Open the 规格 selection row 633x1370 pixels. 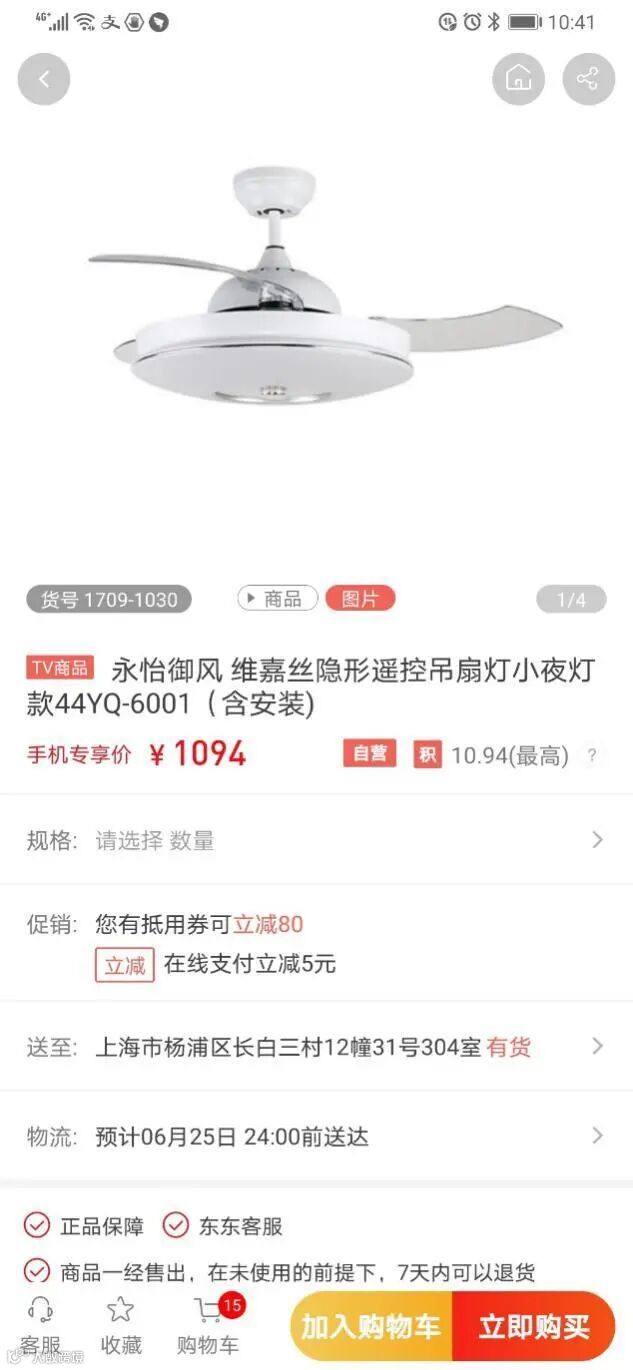pyautogui.click(x=316, y=840)
